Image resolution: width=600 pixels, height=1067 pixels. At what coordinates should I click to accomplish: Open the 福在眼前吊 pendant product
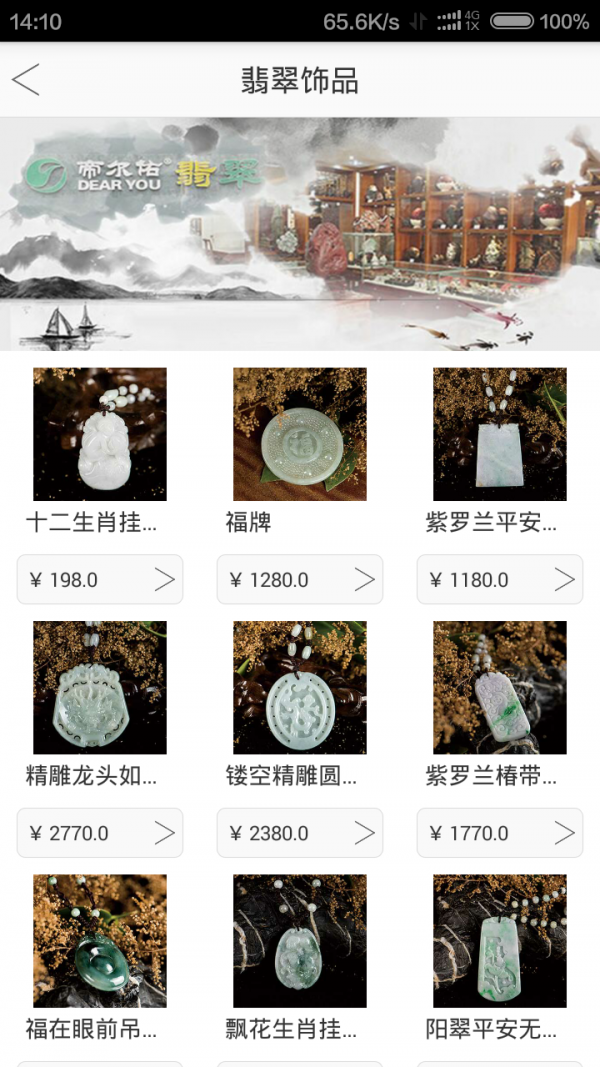100,941
